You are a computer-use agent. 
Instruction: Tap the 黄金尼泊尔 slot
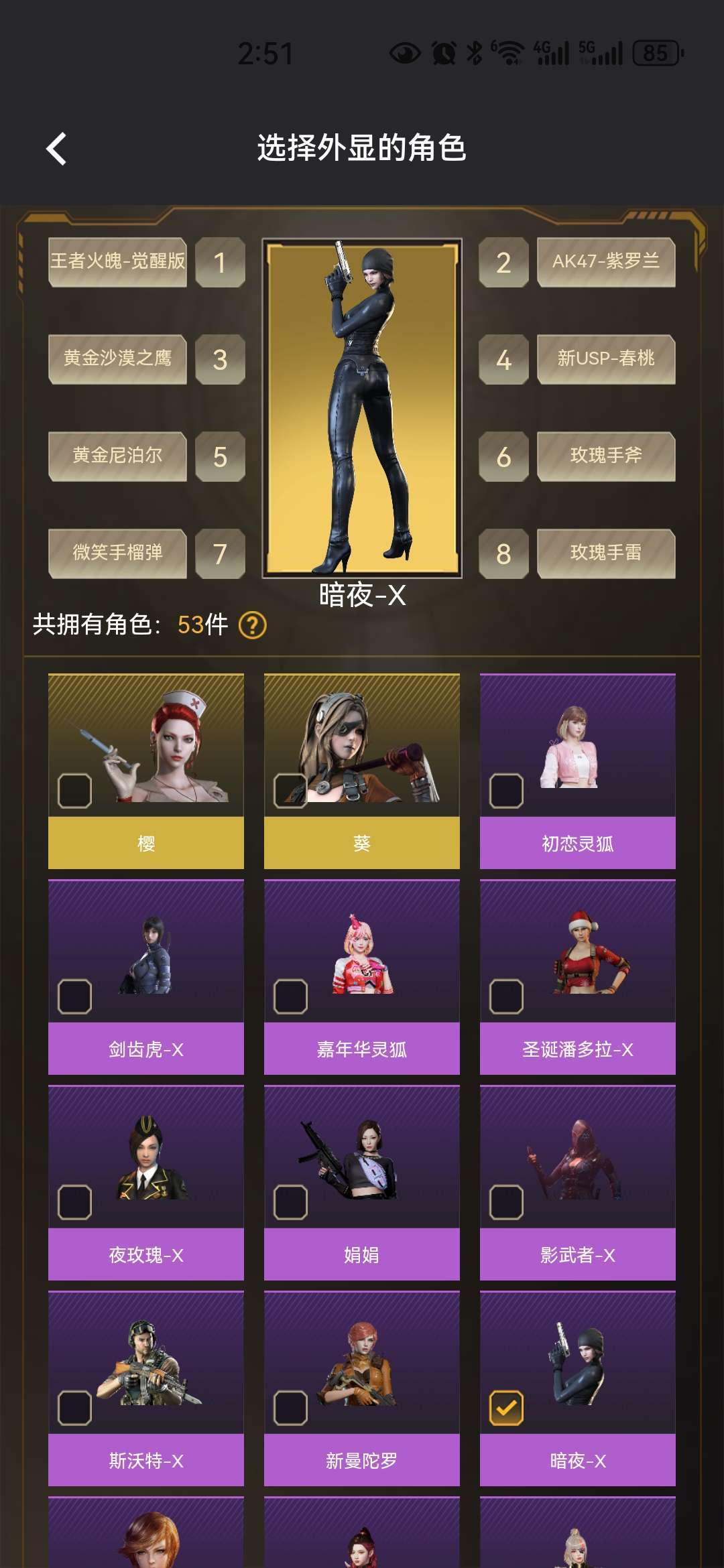pos(117,456)
